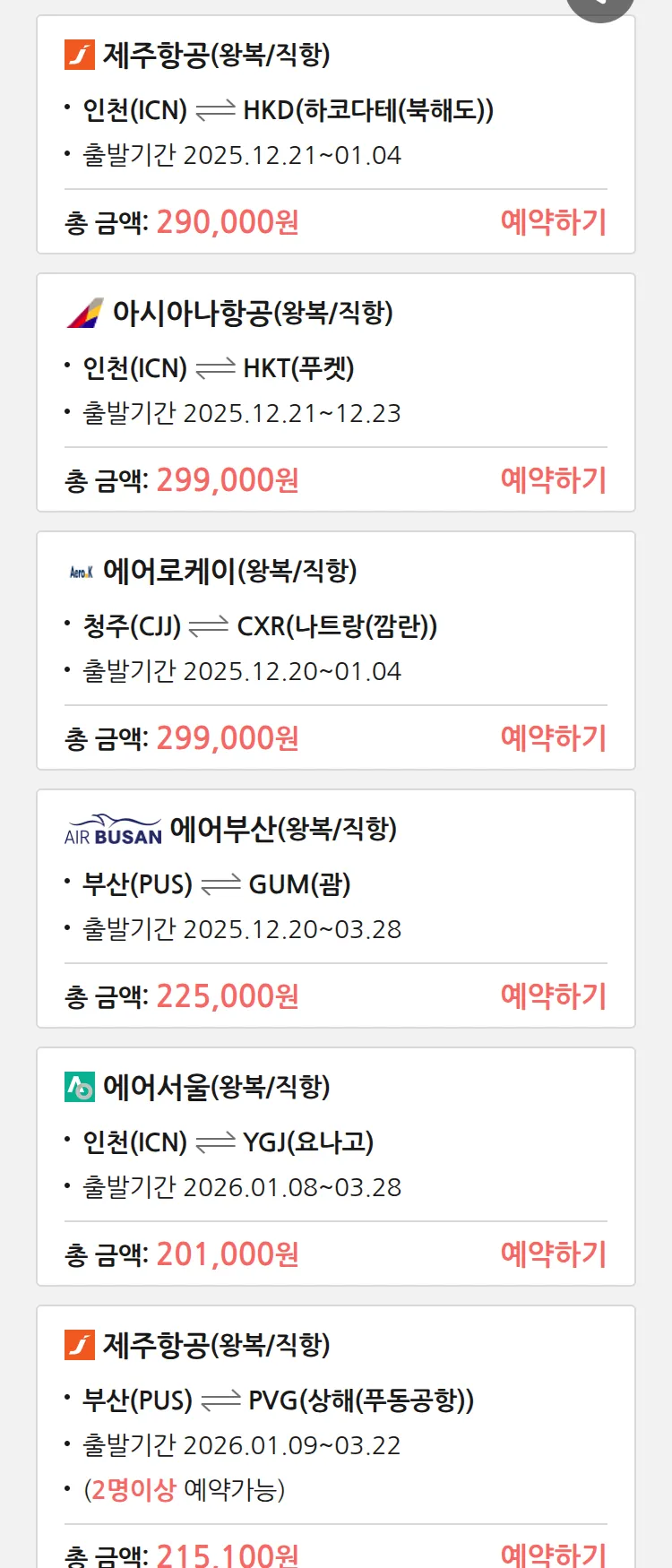672x1568 pixels.
Task: Book the Nha Trang flight via 예약하기
Action: tap(554, 737)
